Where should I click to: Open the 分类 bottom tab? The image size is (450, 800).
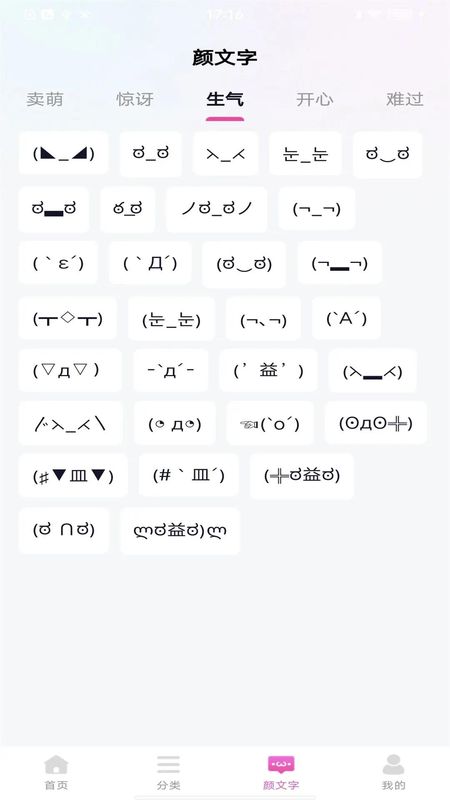(168, 772)
